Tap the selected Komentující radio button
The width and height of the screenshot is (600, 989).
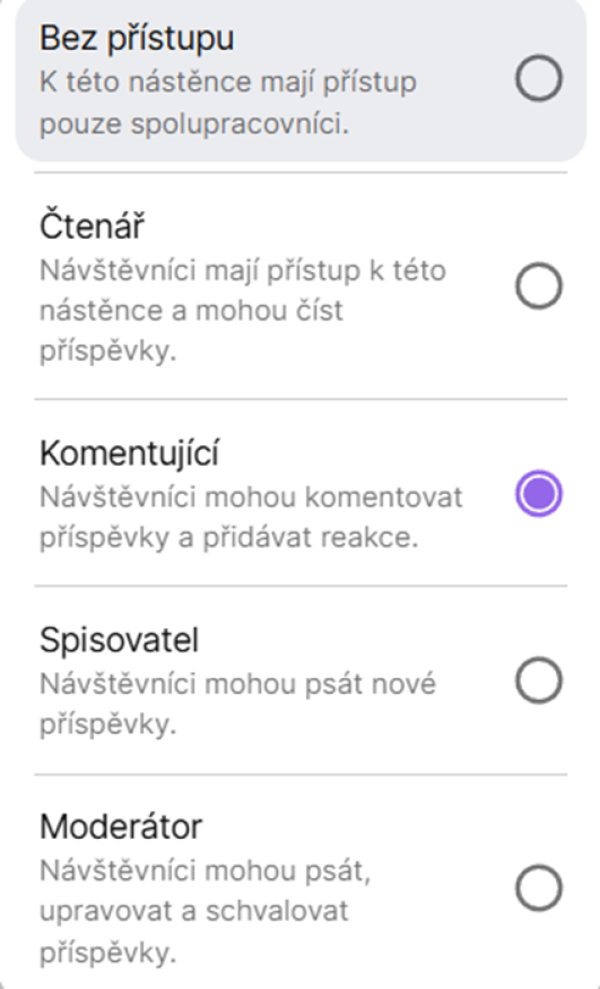tap(538, 493)
